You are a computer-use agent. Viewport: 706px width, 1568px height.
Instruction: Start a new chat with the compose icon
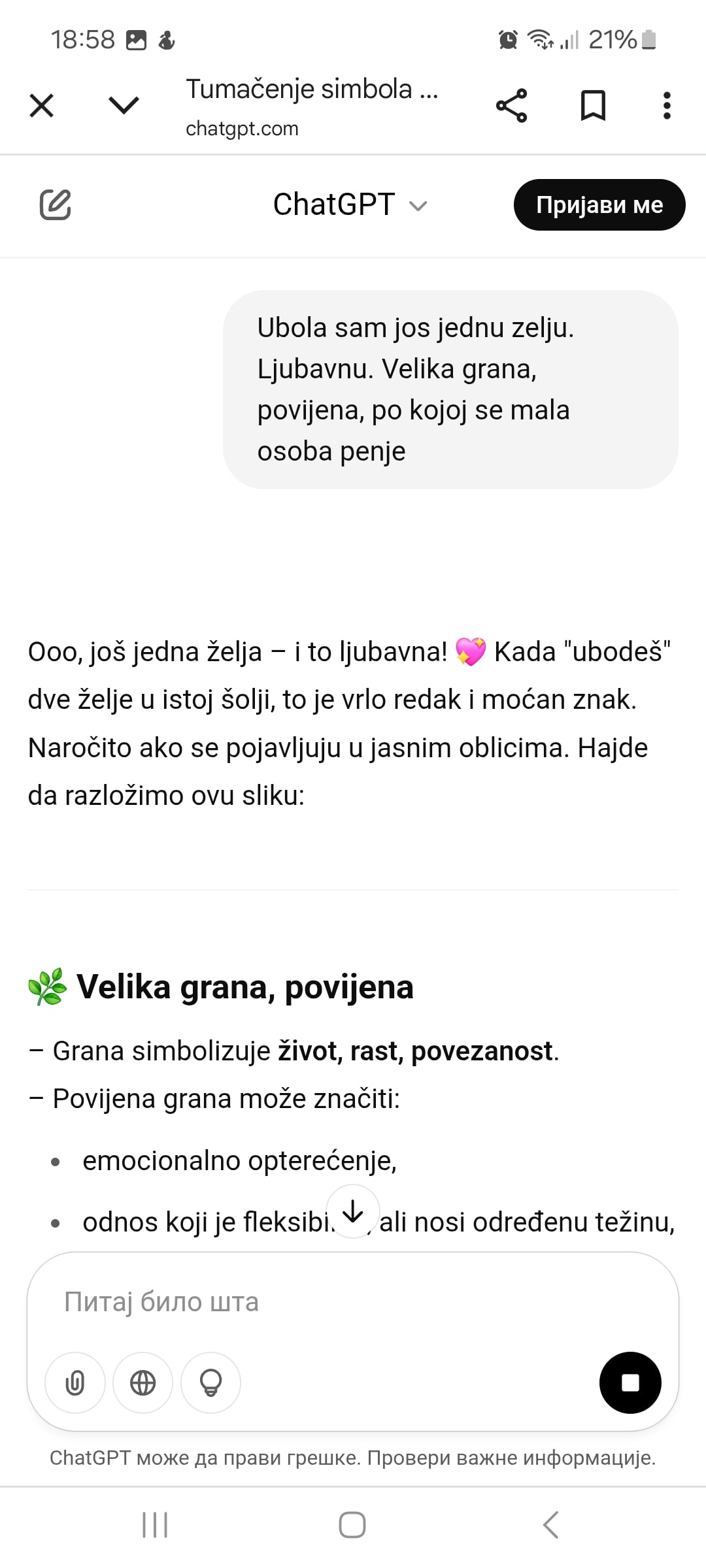[56, 204]
